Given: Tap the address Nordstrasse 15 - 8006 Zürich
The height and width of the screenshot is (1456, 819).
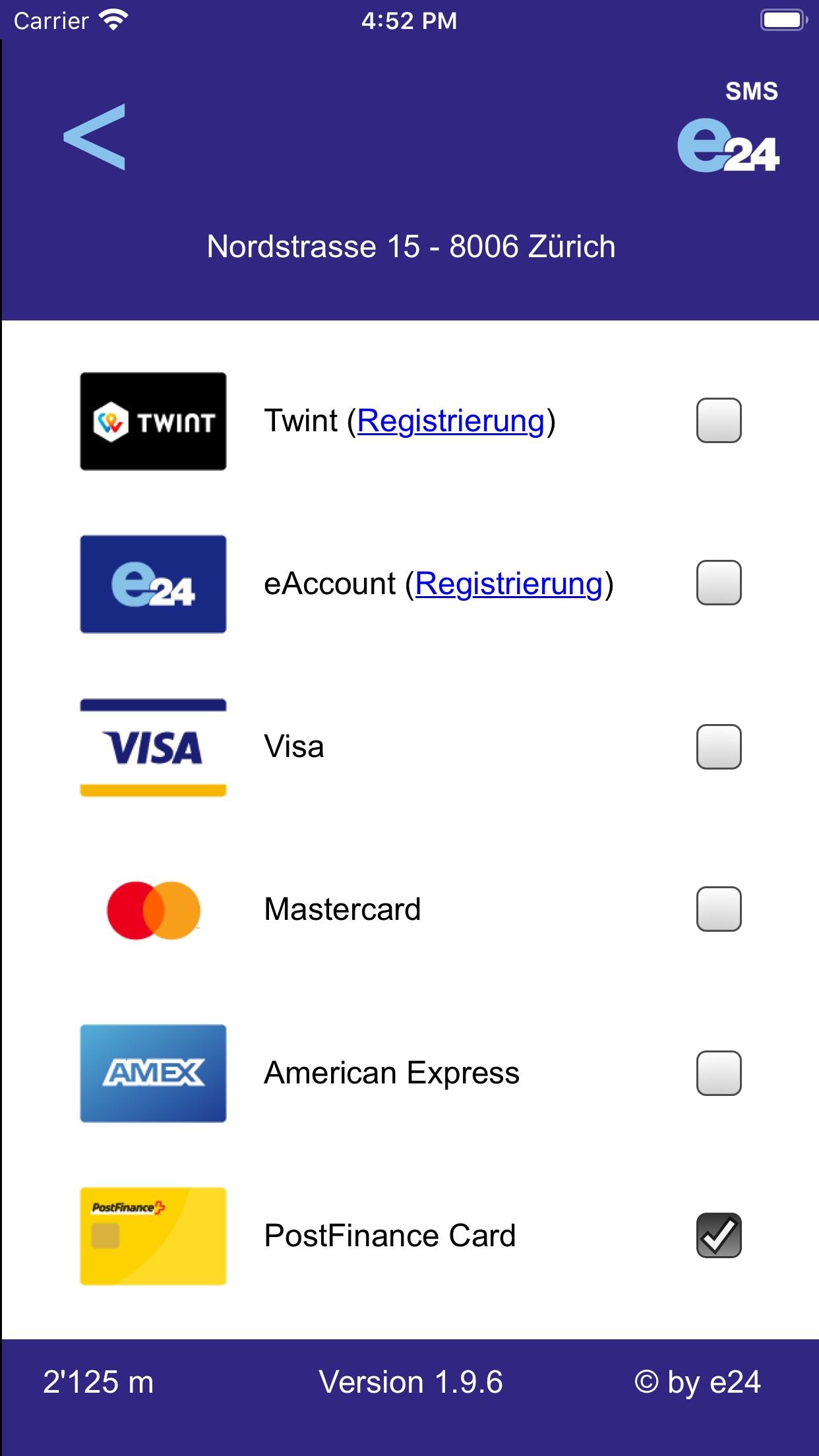Looking at the screenshot, I should pyautogui.click(x=409, y=246).
